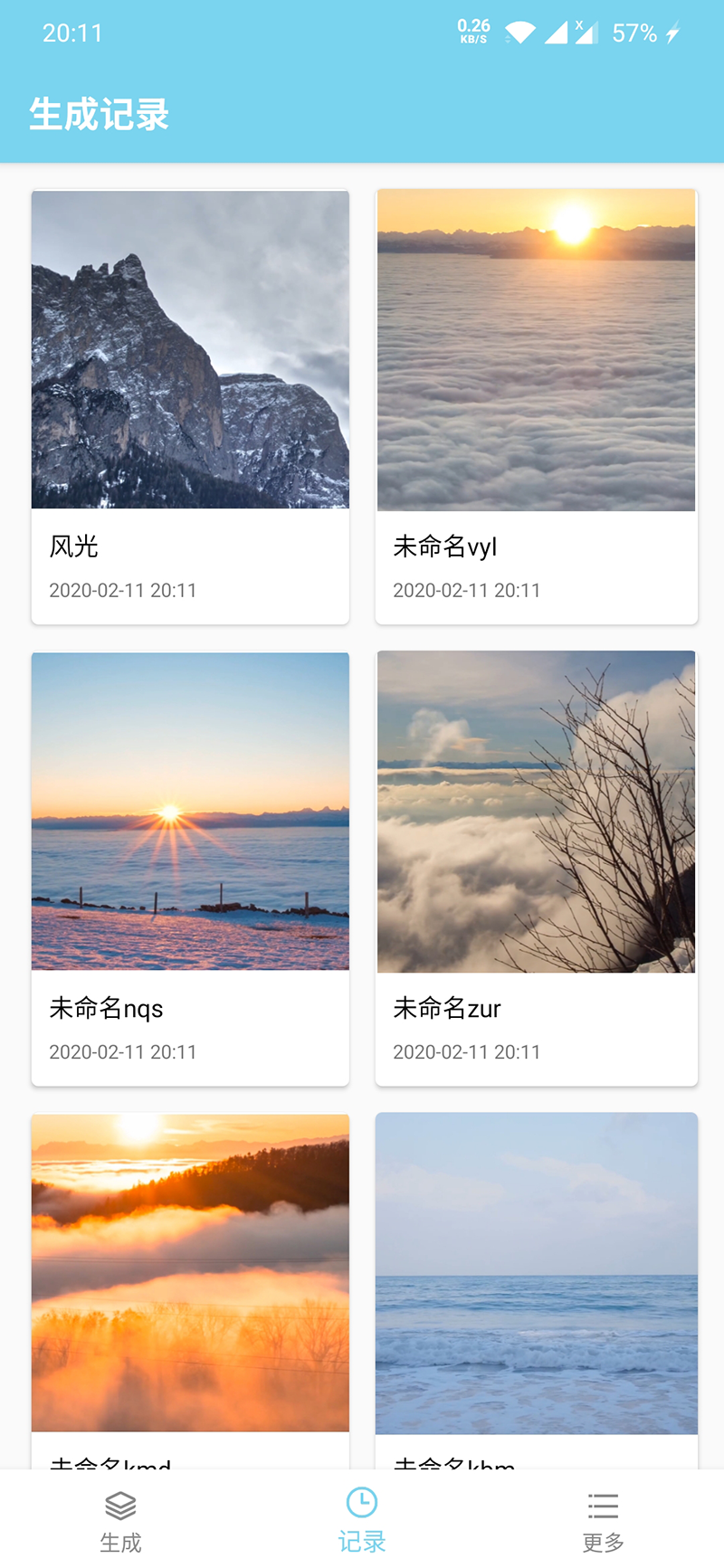The width and height of the screenshot is (724, 1568).
Task: Switch to the 生成 tab
Action: coord(120,1522)
